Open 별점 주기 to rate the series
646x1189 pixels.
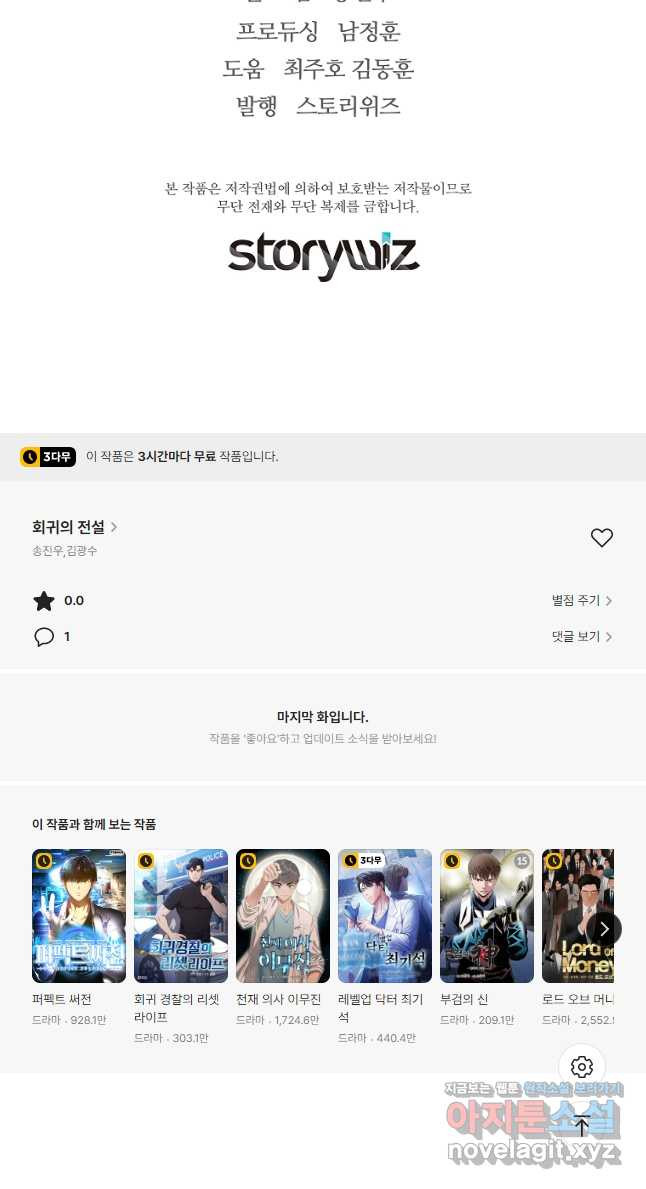coord(581,601)
